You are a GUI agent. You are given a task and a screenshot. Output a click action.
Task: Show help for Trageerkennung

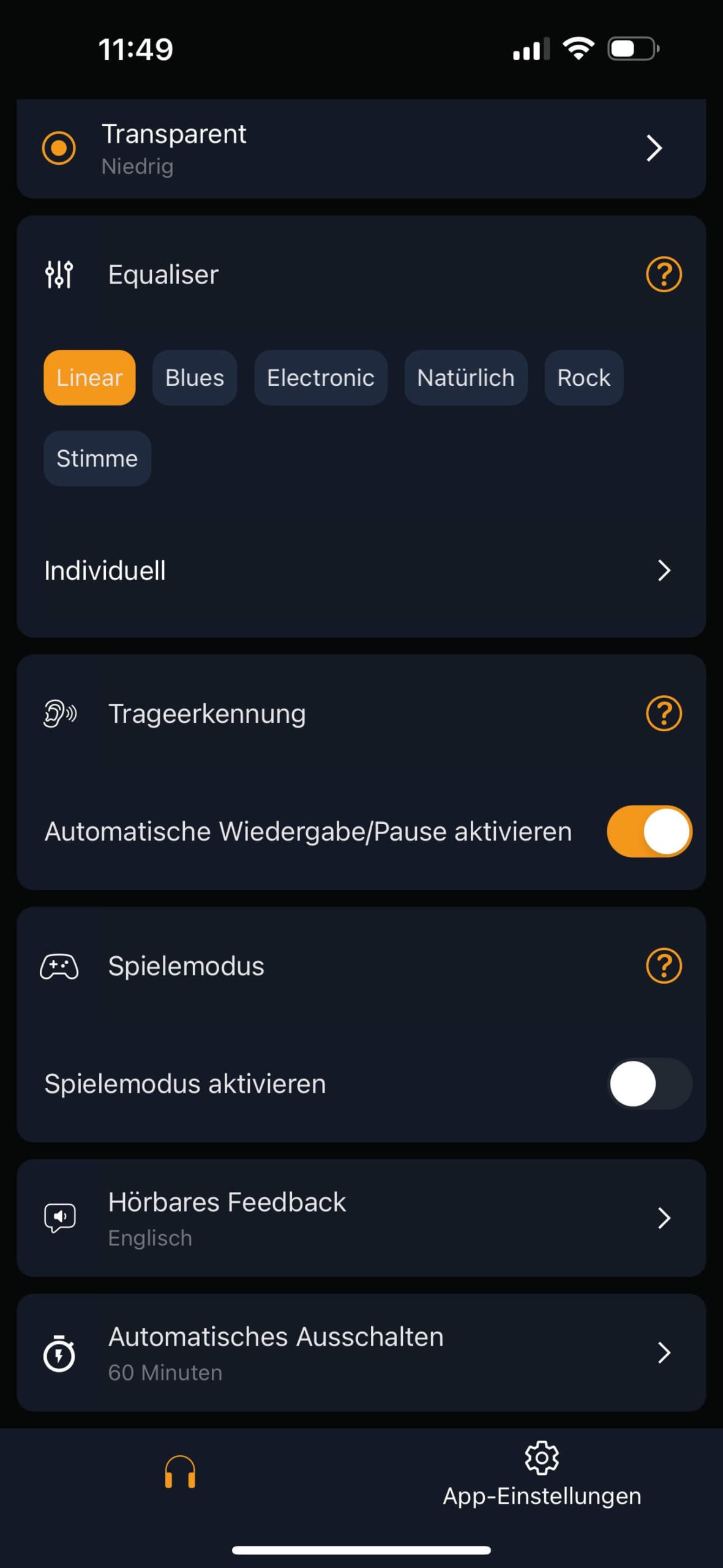(664, 714)
